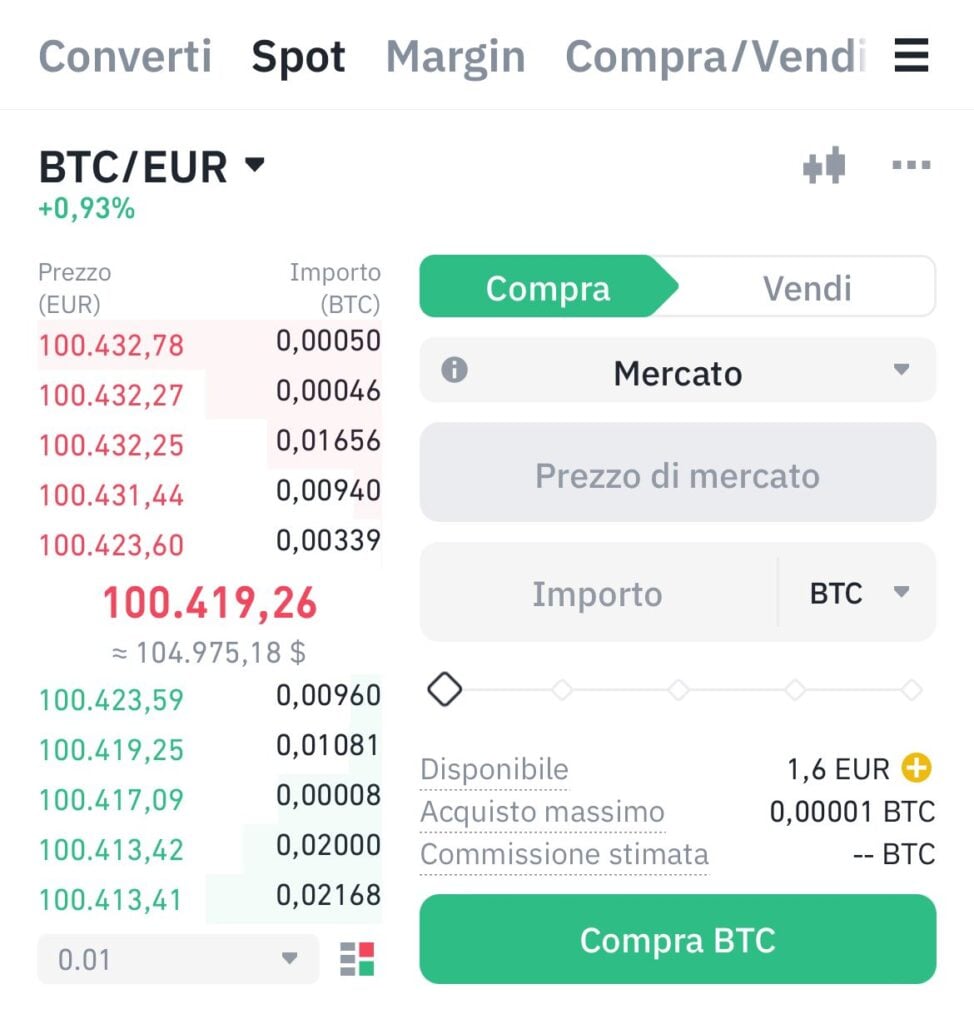The image size is (974, 1024).
Task: Open the hamburger navigation menu
Action: 911,56
